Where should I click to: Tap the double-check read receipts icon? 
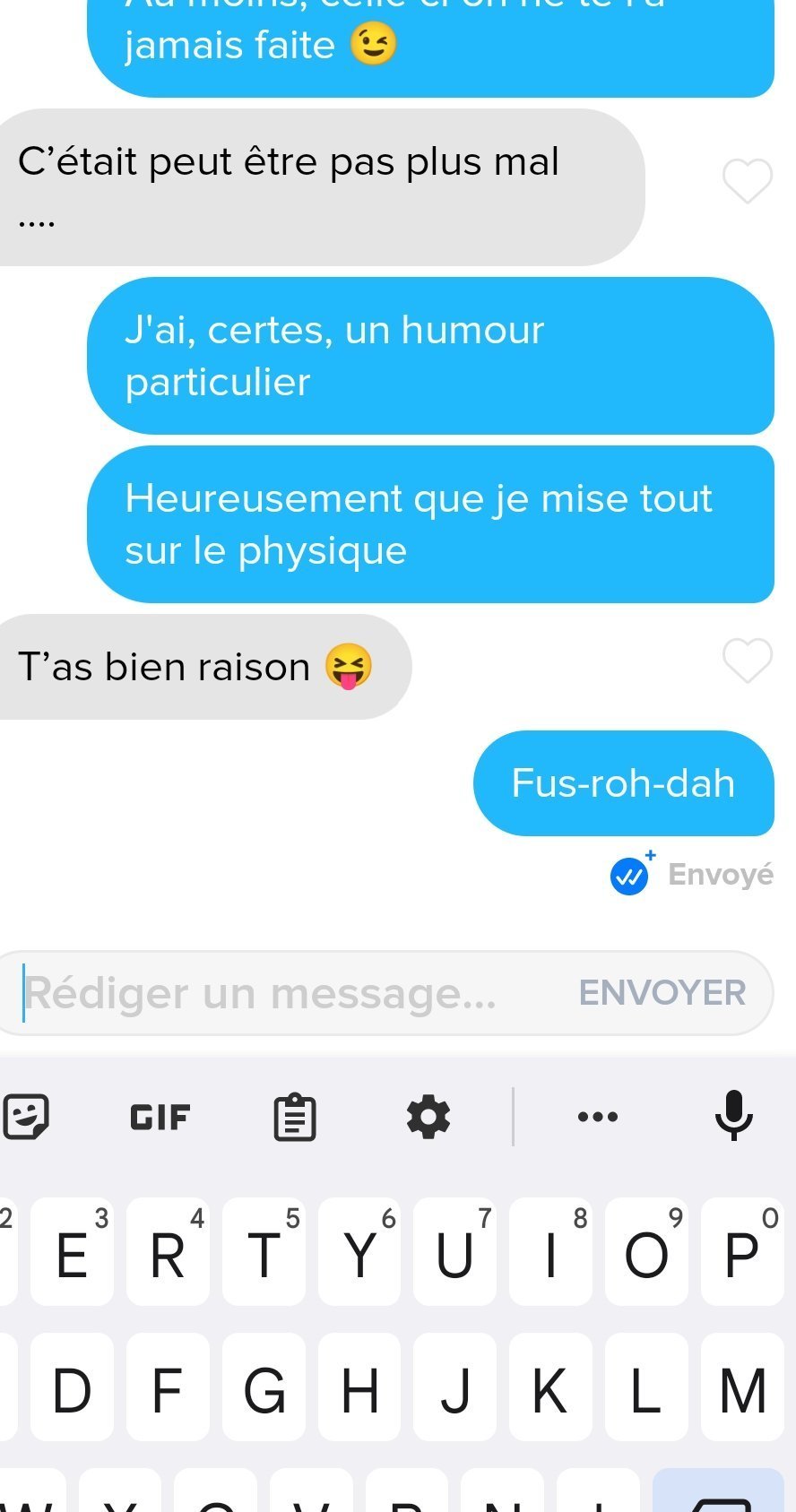[630, 876]
